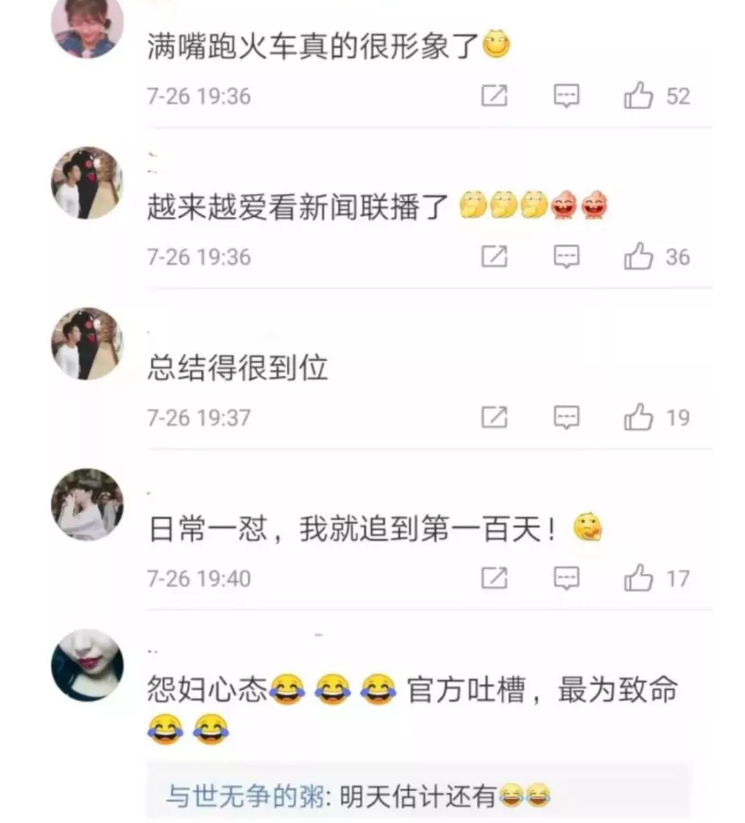Open avatar of "满嘴跑火车真的很形象了" commenter
745x823 pixels.
tap(87, 25)
